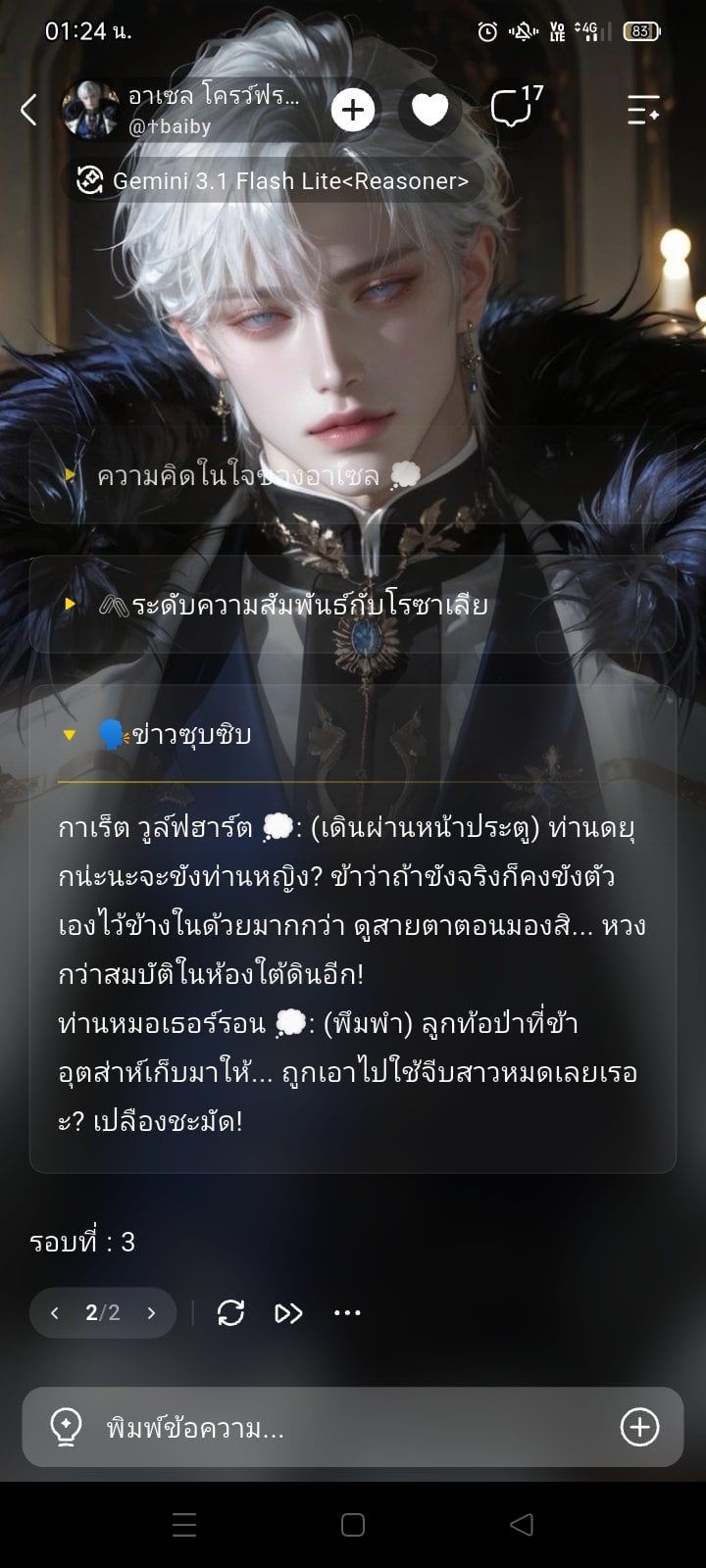706x1568 pixels.
Task: Go to next response version
Action: 151,1313
